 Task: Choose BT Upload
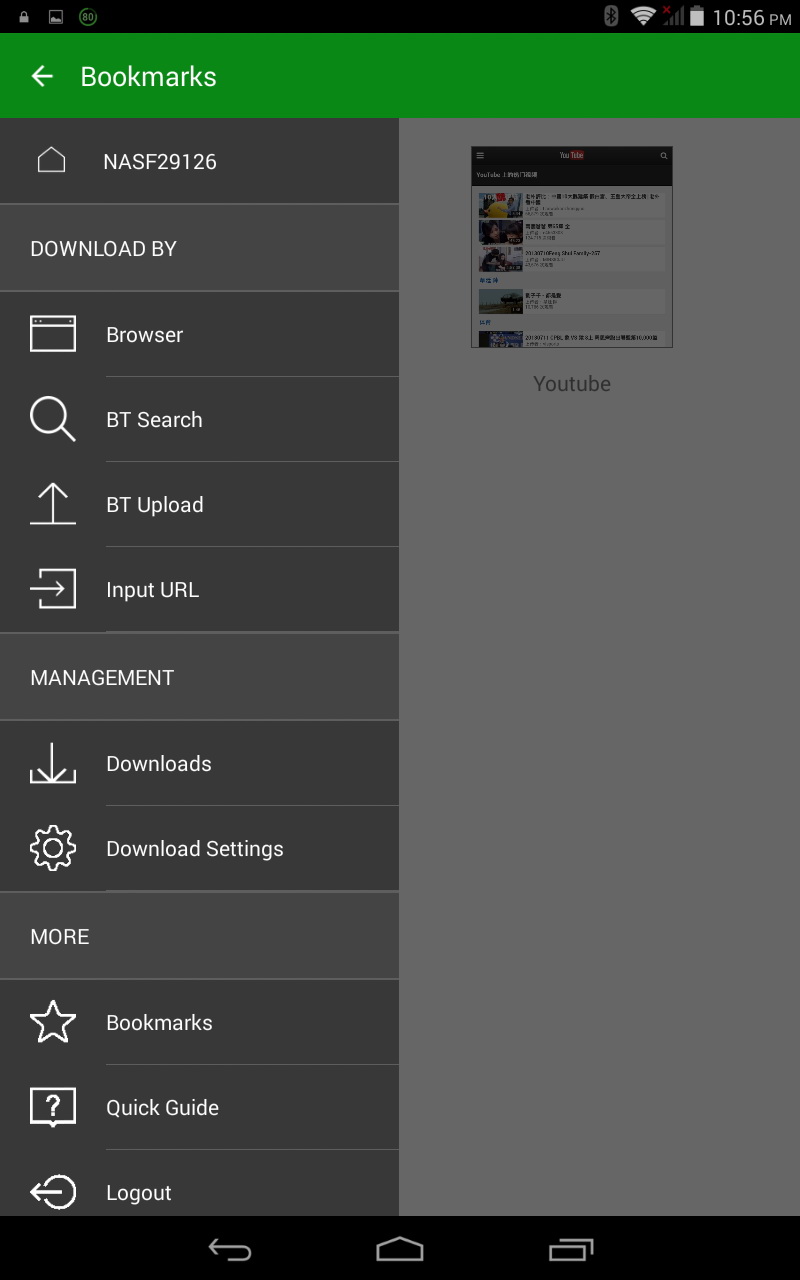pyautogui.click(x=199, y=504)
